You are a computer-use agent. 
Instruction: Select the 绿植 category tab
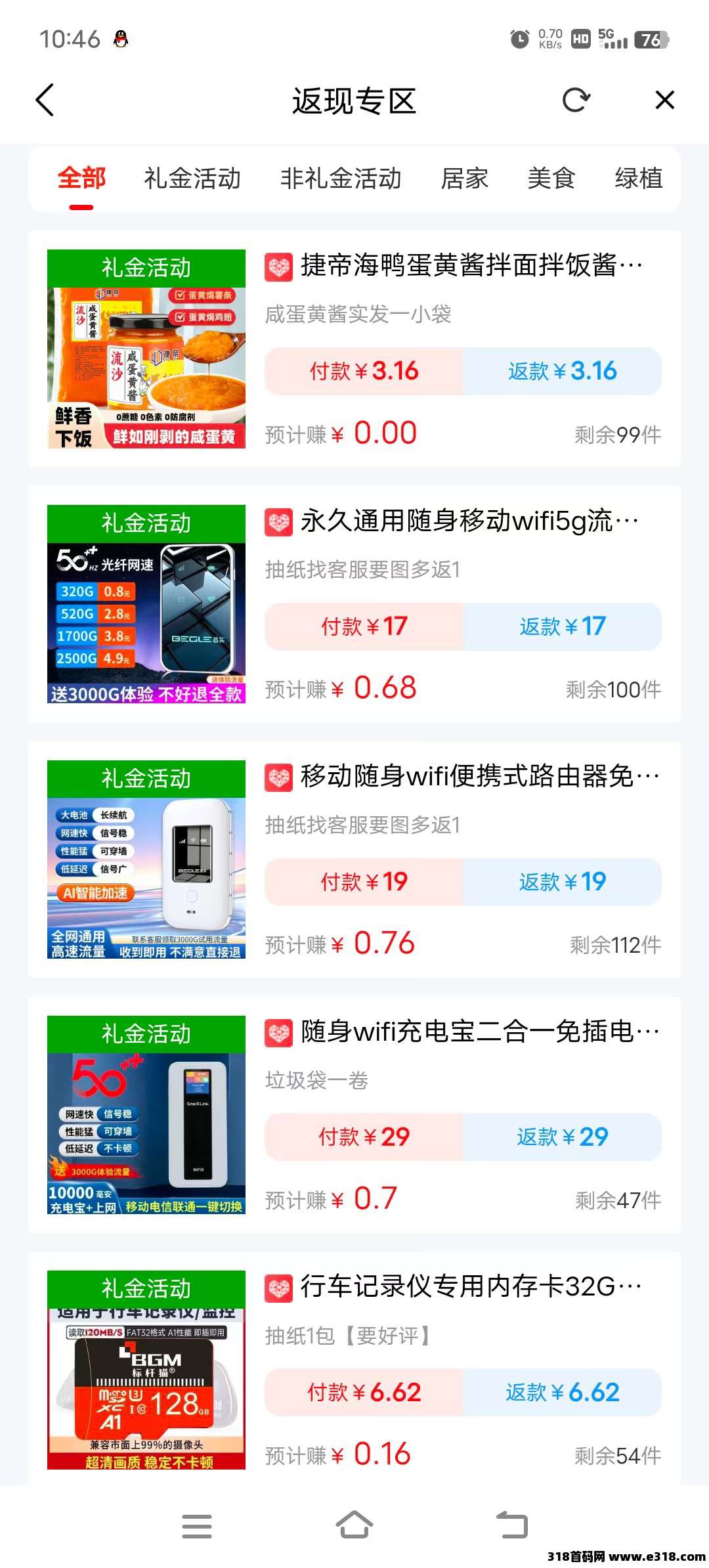tap(639, 178)
